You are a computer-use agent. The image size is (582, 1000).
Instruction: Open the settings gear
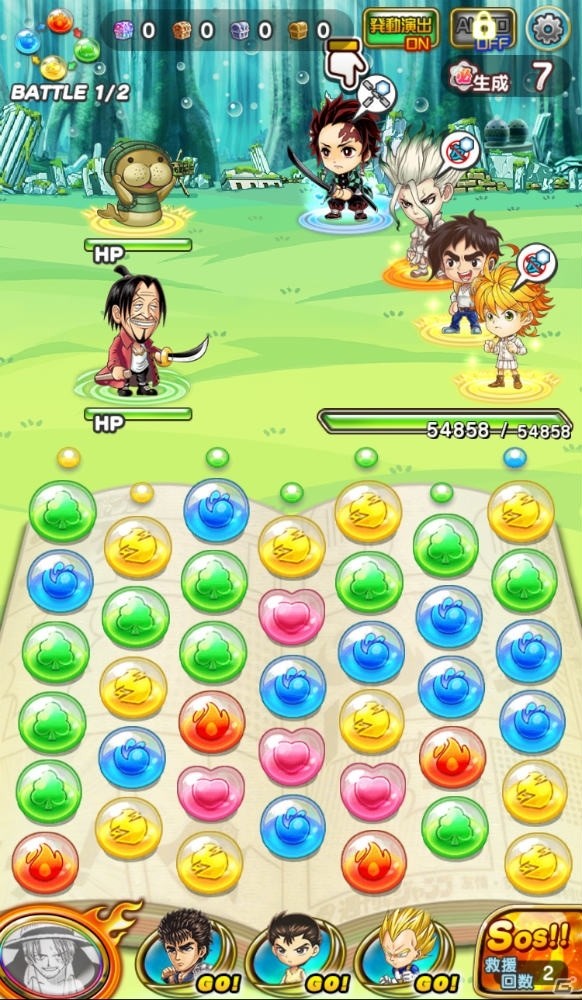point(548,29)
